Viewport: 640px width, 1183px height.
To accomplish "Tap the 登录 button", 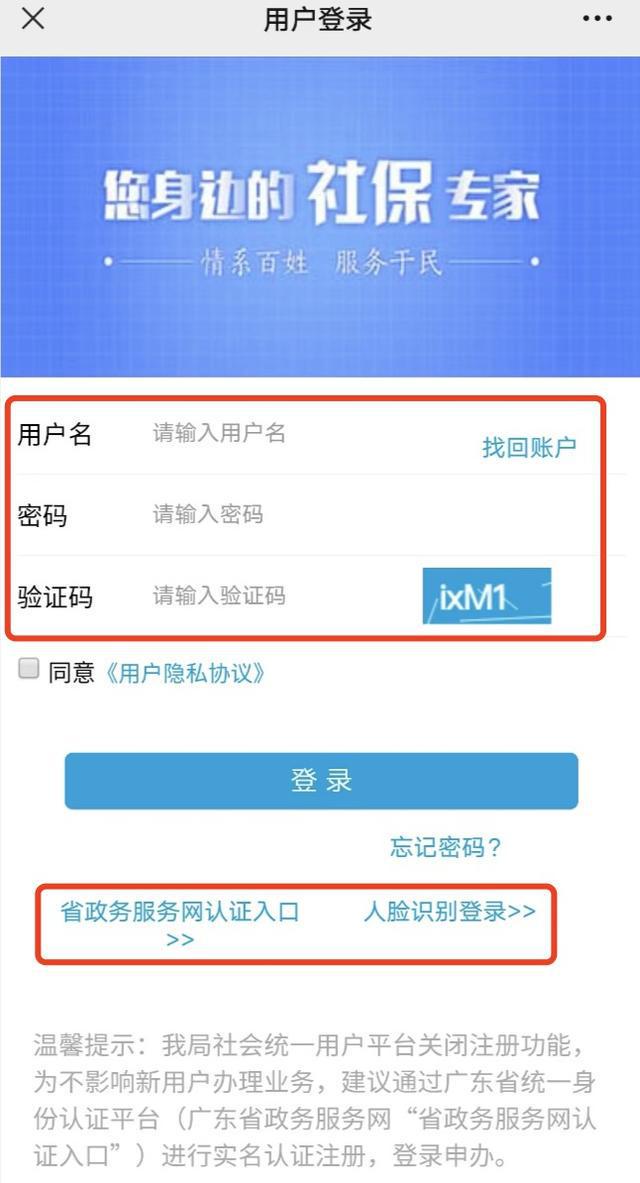I will tap(321, 781).
